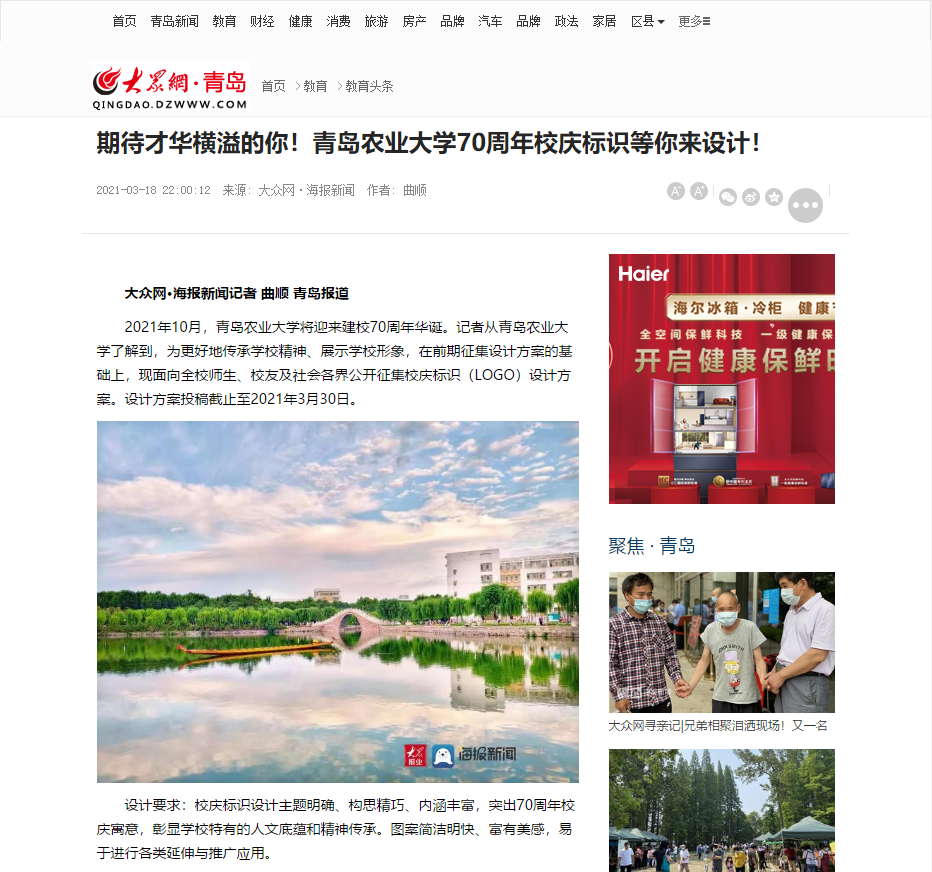
Task: Open the Haier refrigerator ad banner
Action: [x=721, y=378]
